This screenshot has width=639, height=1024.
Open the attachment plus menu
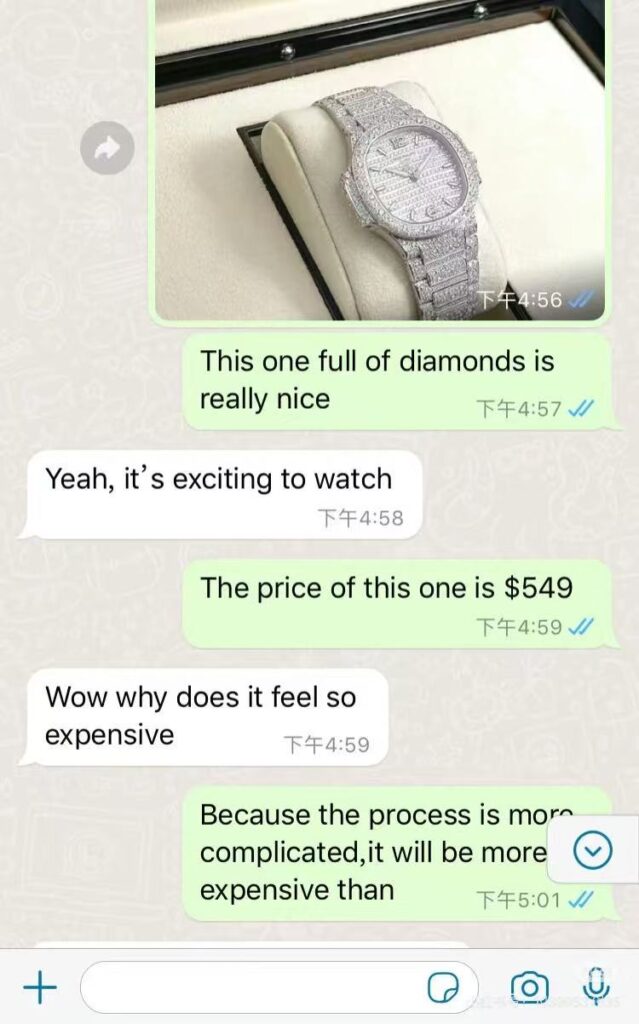40,989
